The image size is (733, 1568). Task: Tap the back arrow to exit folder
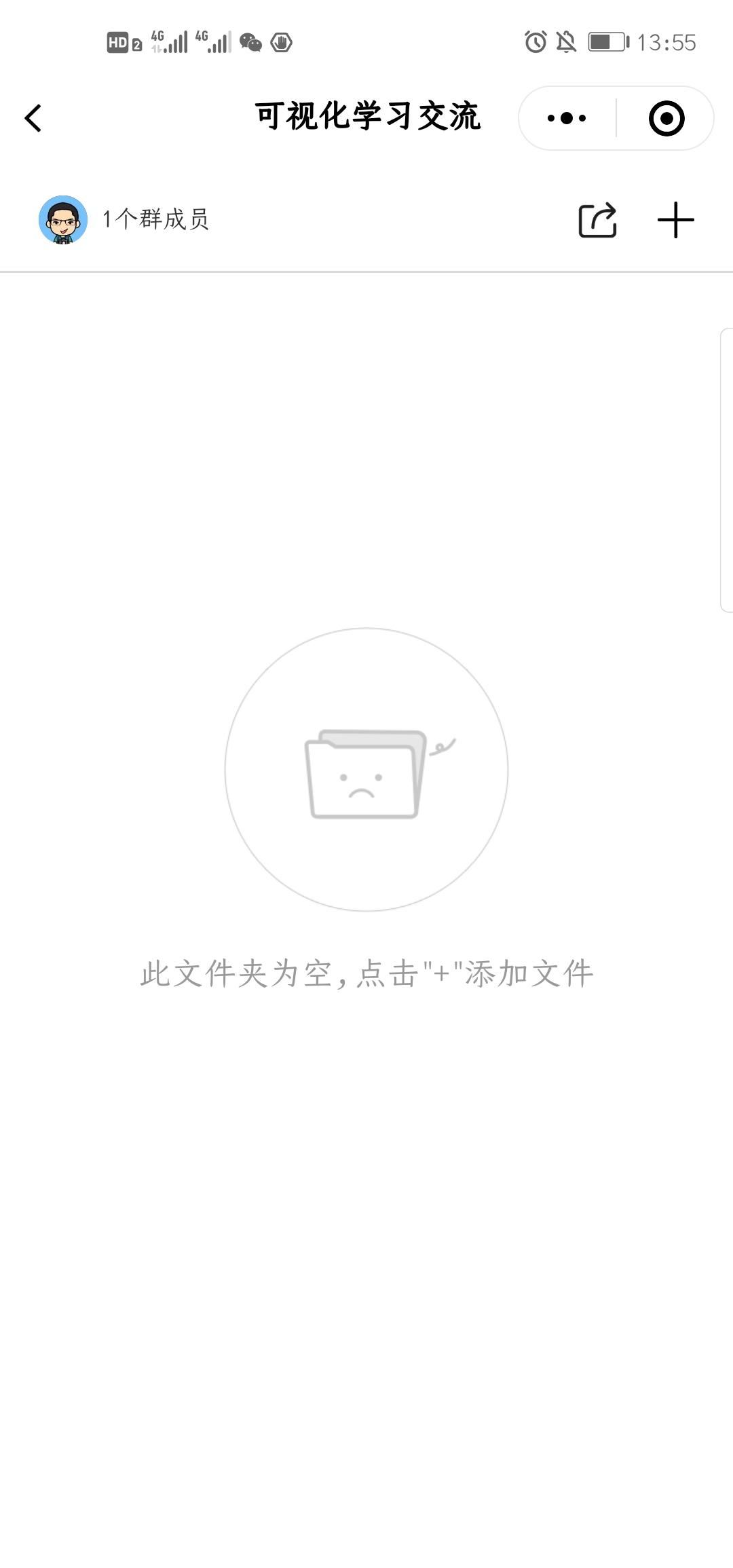[x=32, y=117]
